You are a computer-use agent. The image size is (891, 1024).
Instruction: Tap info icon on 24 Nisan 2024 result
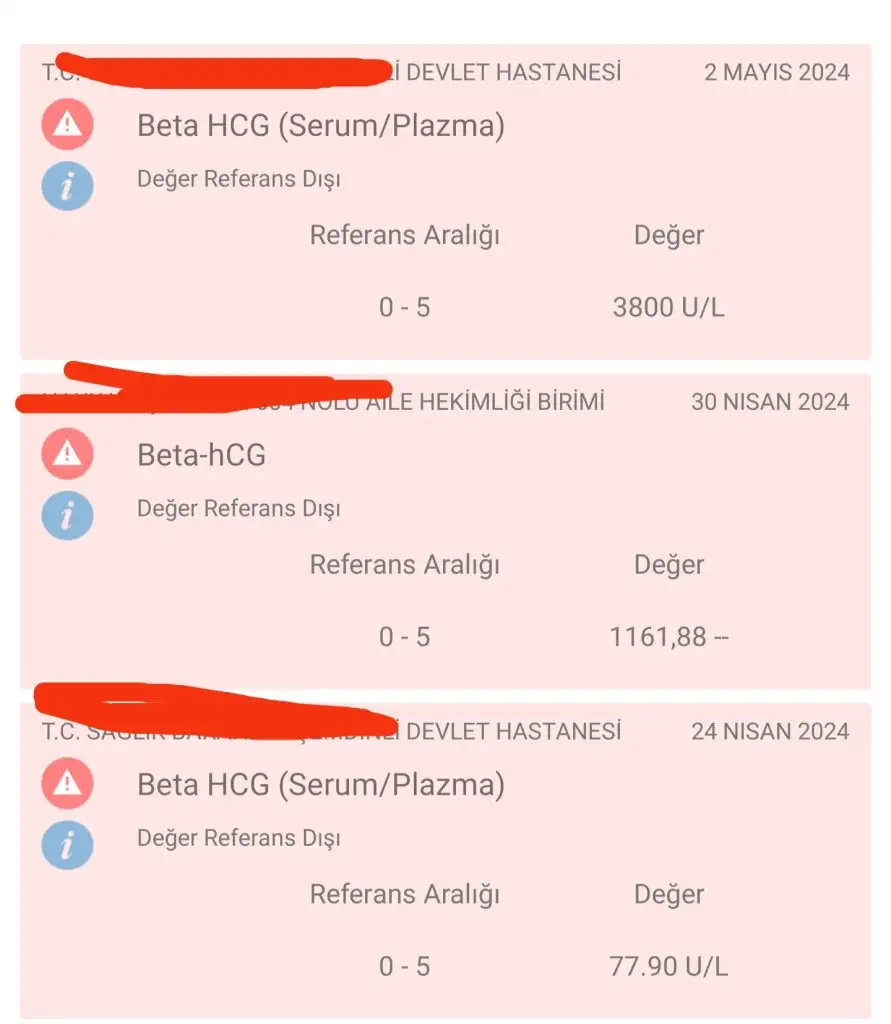tap(67, 844)
